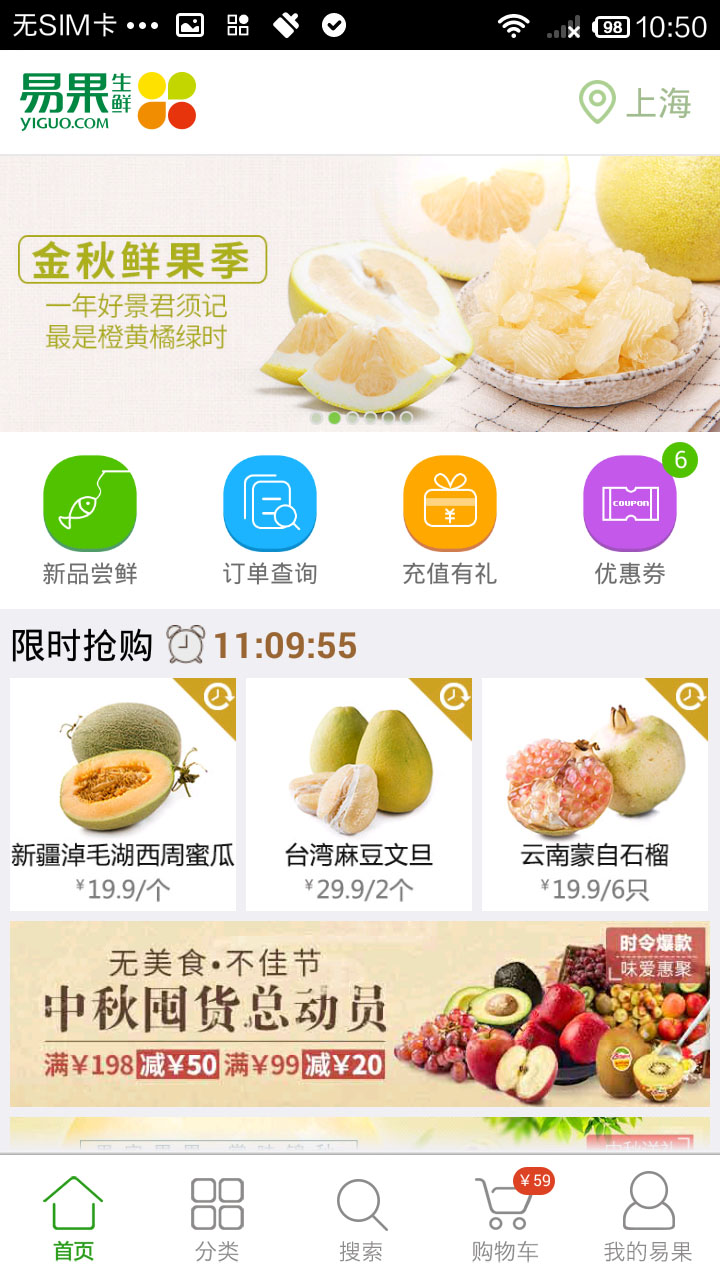Switch to the 搜索 search tab

[361, 1218]
